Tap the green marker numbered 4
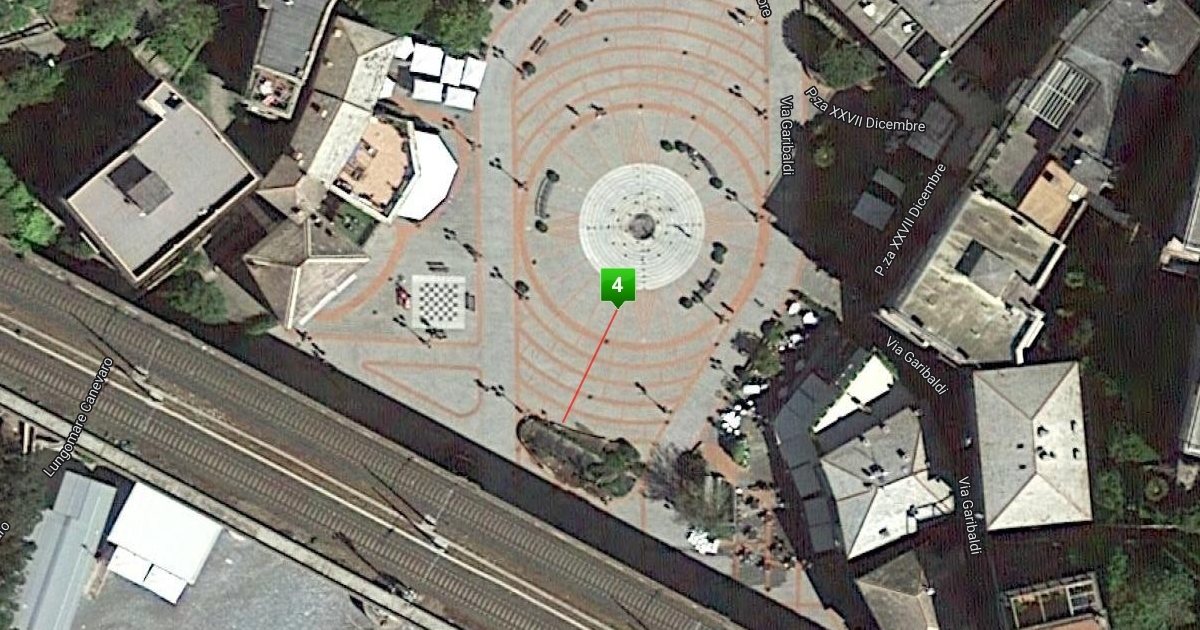This screenshot has width=1200, height=630. (617, 286)
